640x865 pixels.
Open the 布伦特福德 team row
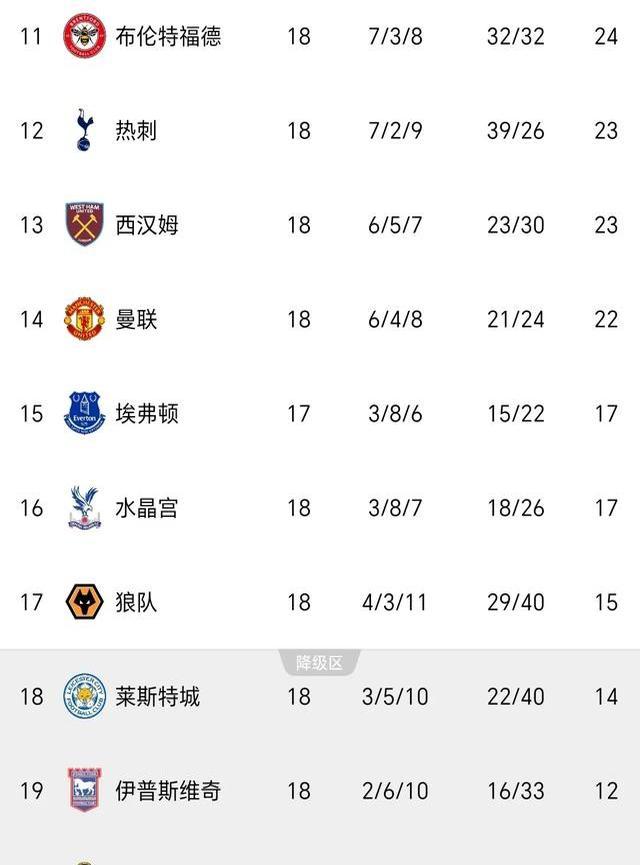[168, 37]
